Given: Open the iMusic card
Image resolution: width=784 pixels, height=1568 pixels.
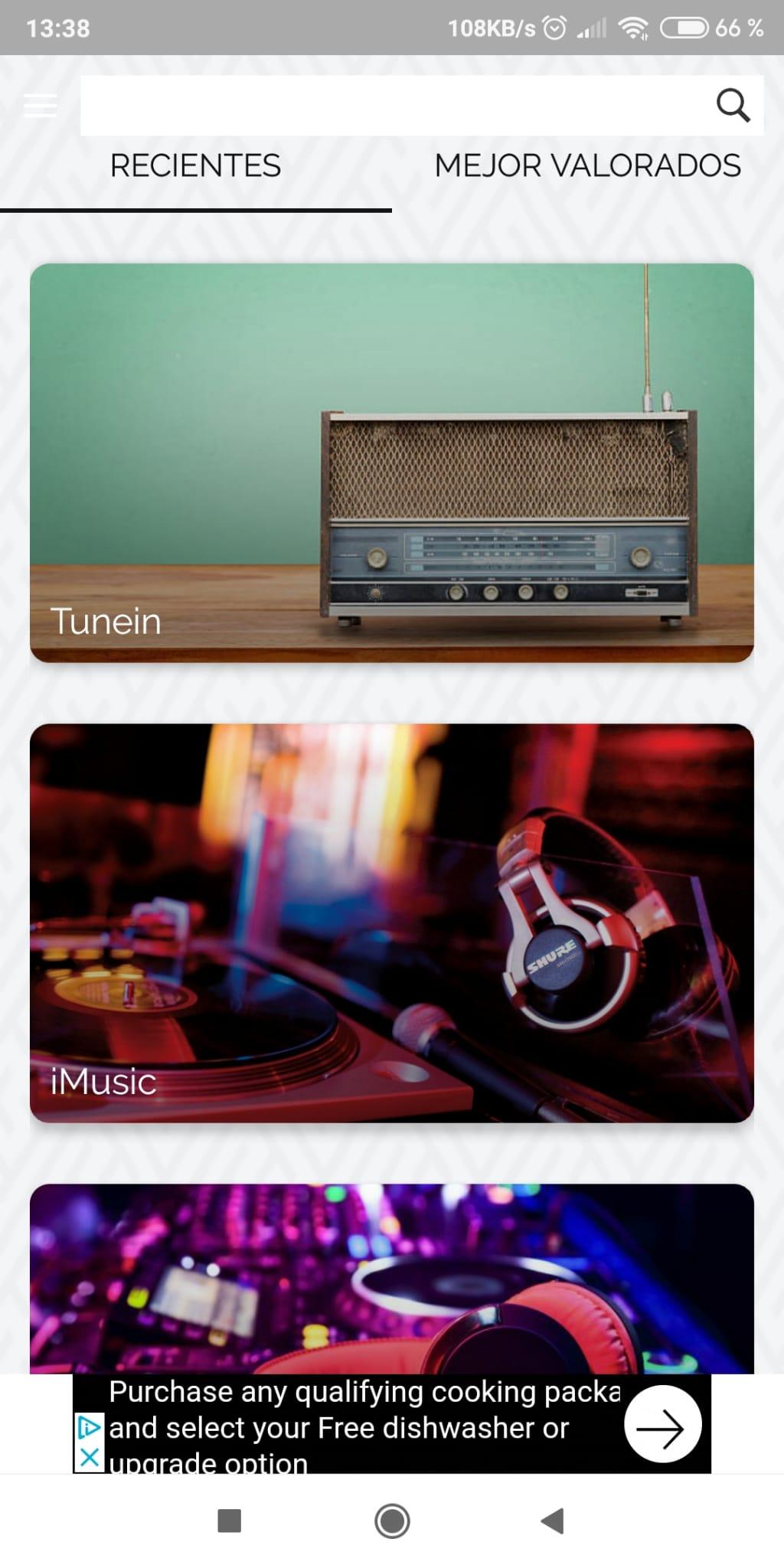Looking at the screenshot, I should [392, 923].
